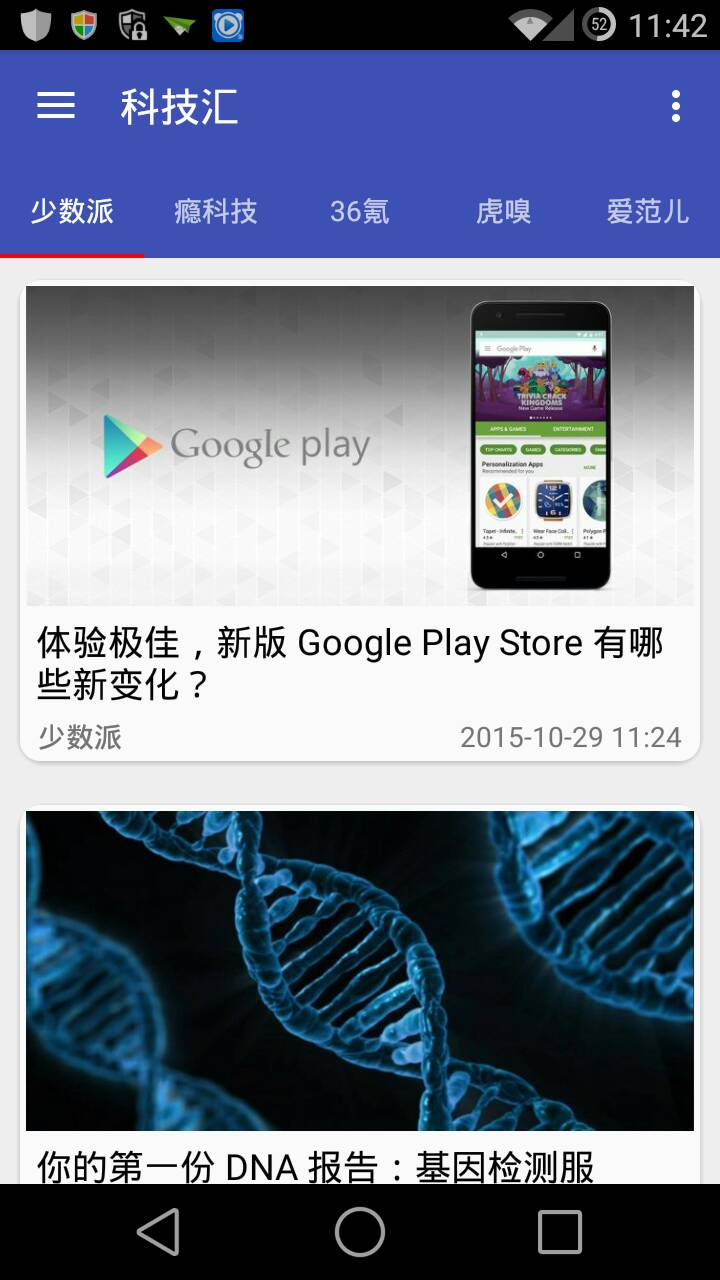This screenshot has width=720, height=1280.
Task: Open the overflow menu
Action: click(676, 106)
